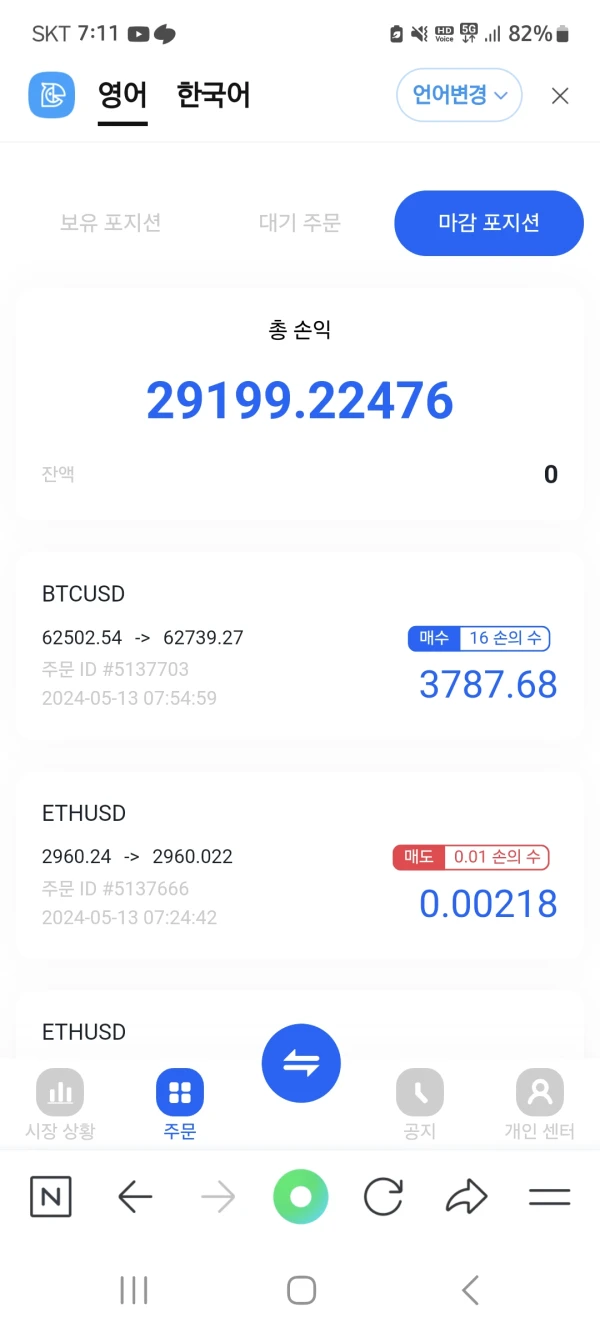Open the browser hamburger menu
Screen dimensions: 600x1333
[x=549, y=1196]
